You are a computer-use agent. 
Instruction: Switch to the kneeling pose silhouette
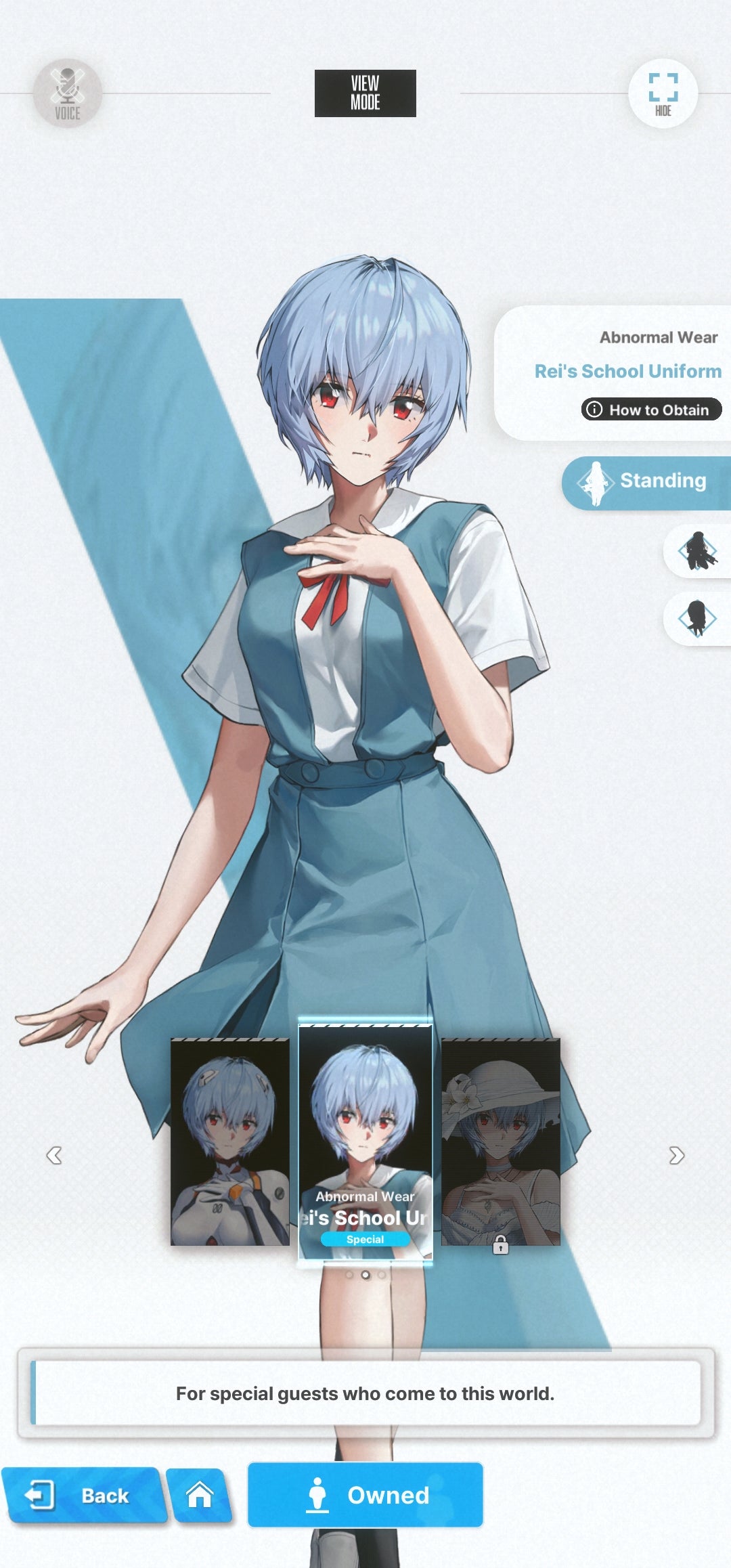point(697,550)
